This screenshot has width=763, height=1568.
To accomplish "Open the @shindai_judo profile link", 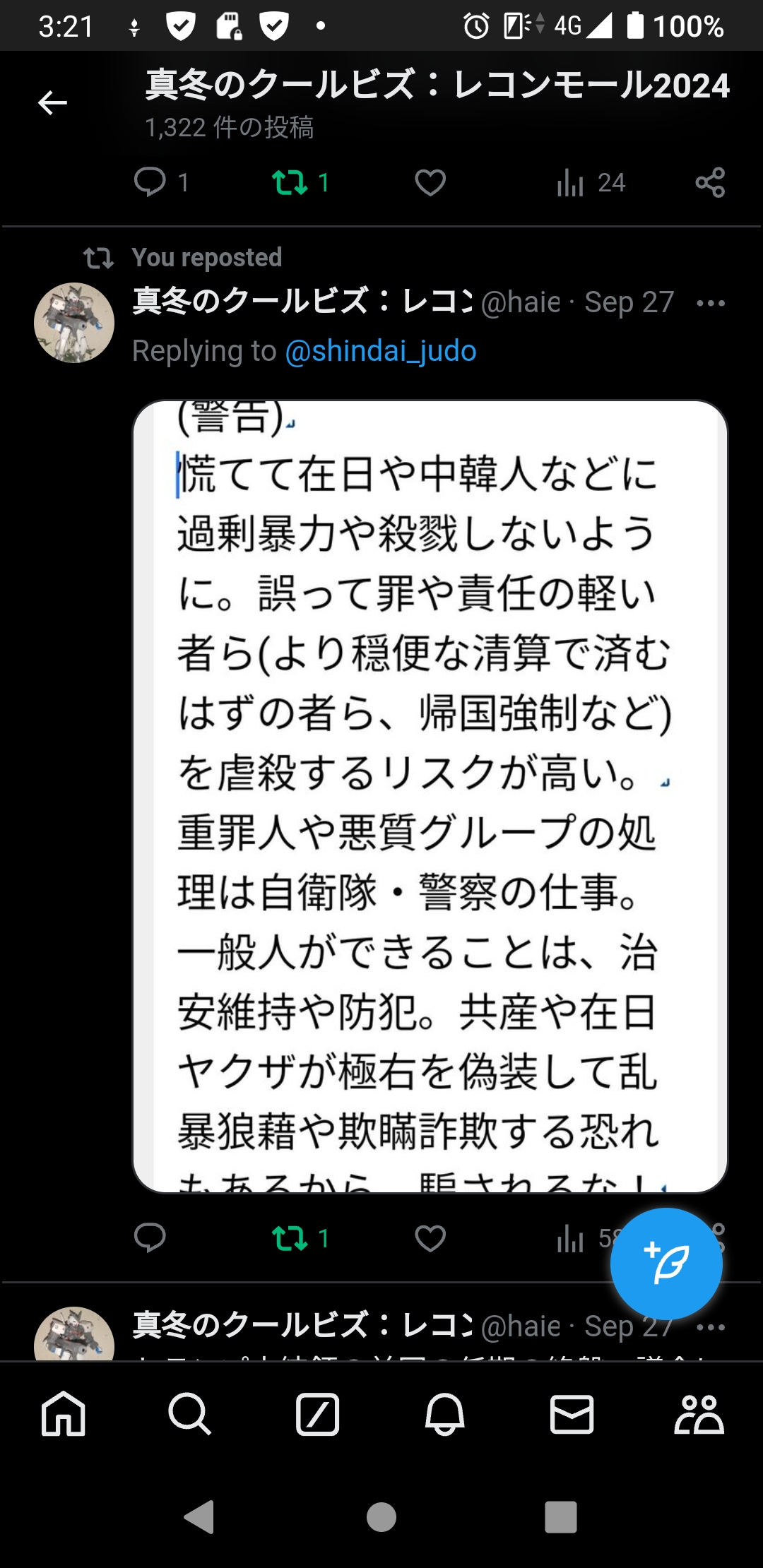I will click(x=381, y=351).
